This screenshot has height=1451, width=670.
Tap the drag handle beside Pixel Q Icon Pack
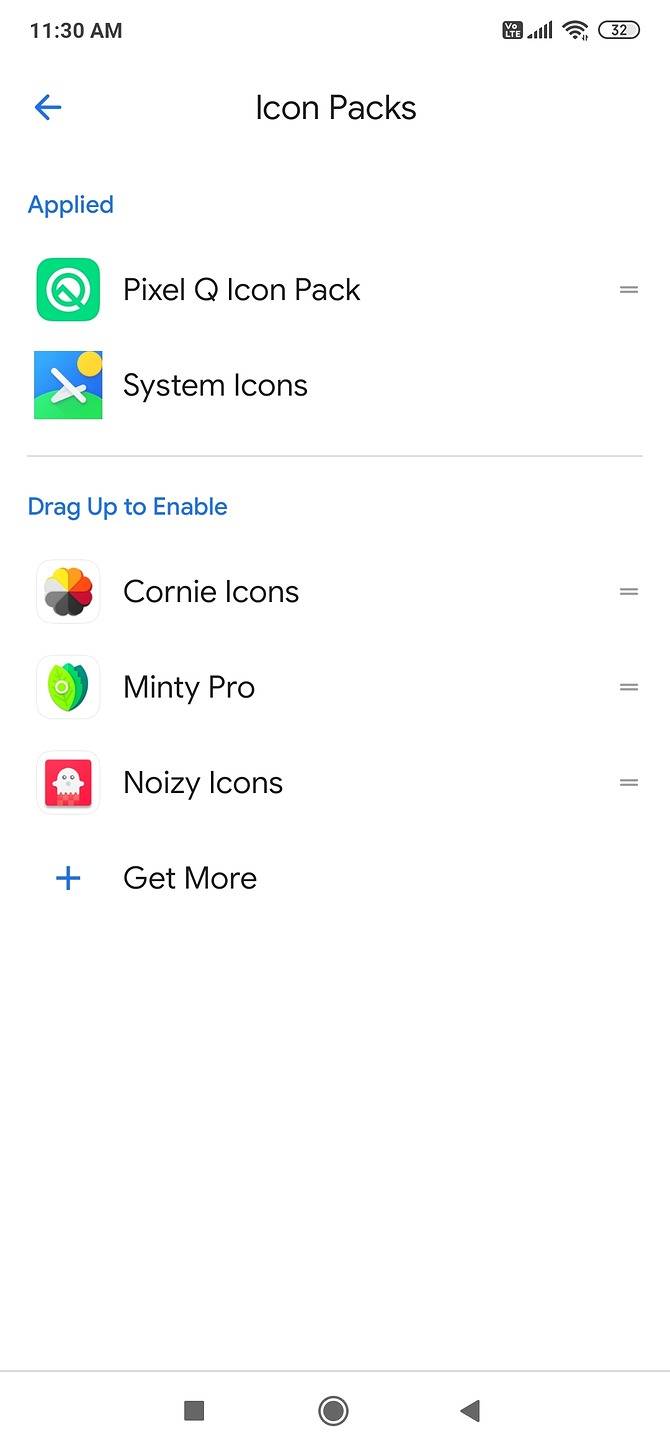[629, 290]
